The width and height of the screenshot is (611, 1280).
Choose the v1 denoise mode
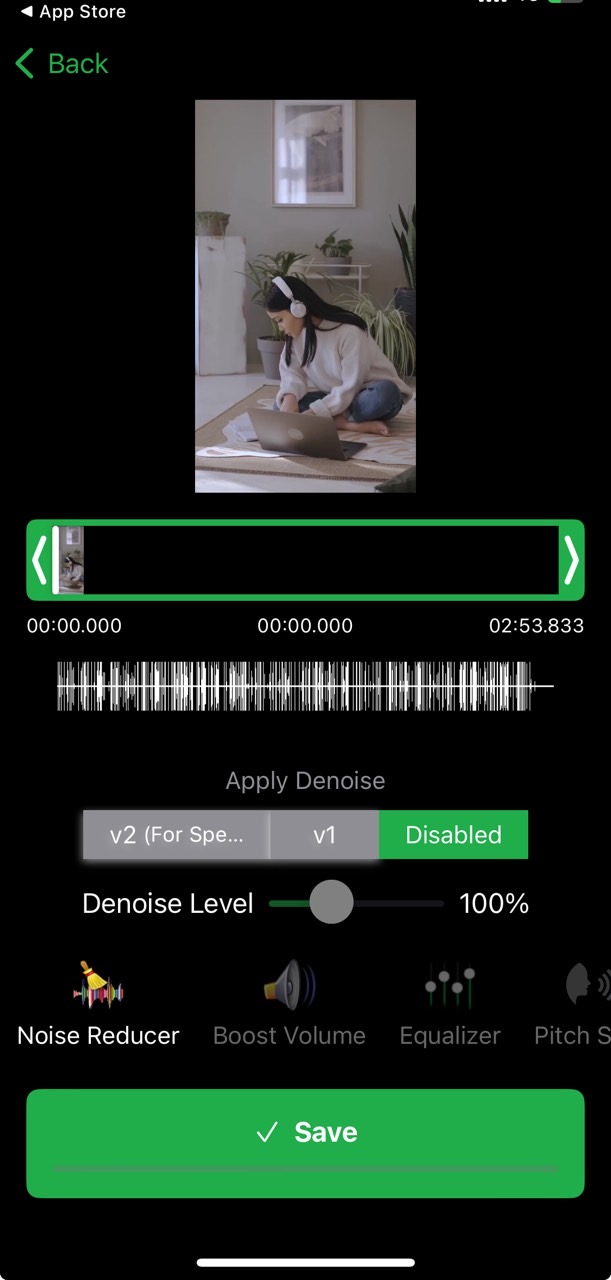[x=324, y=835]
